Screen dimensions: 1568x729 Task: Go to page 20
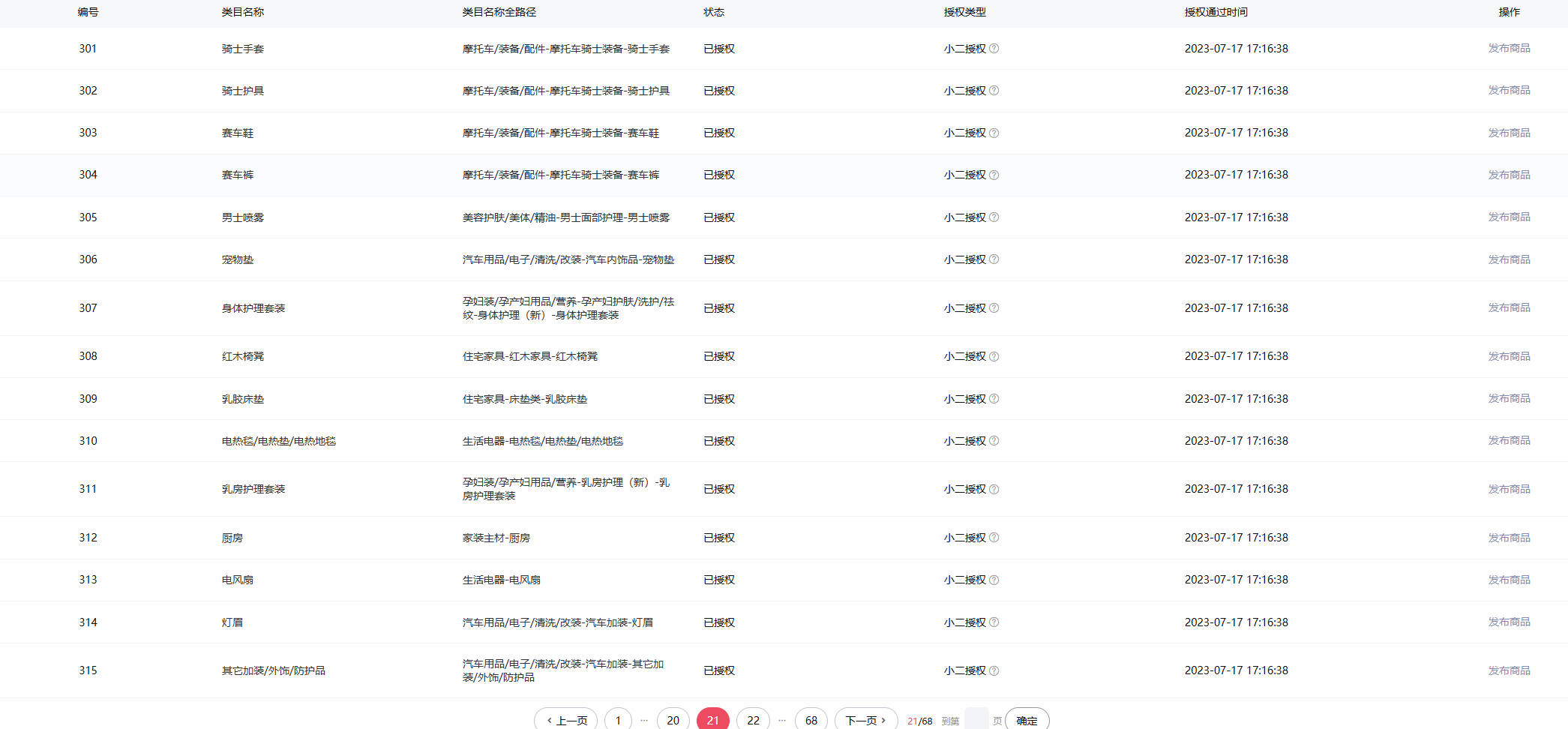tap(673, 720)
